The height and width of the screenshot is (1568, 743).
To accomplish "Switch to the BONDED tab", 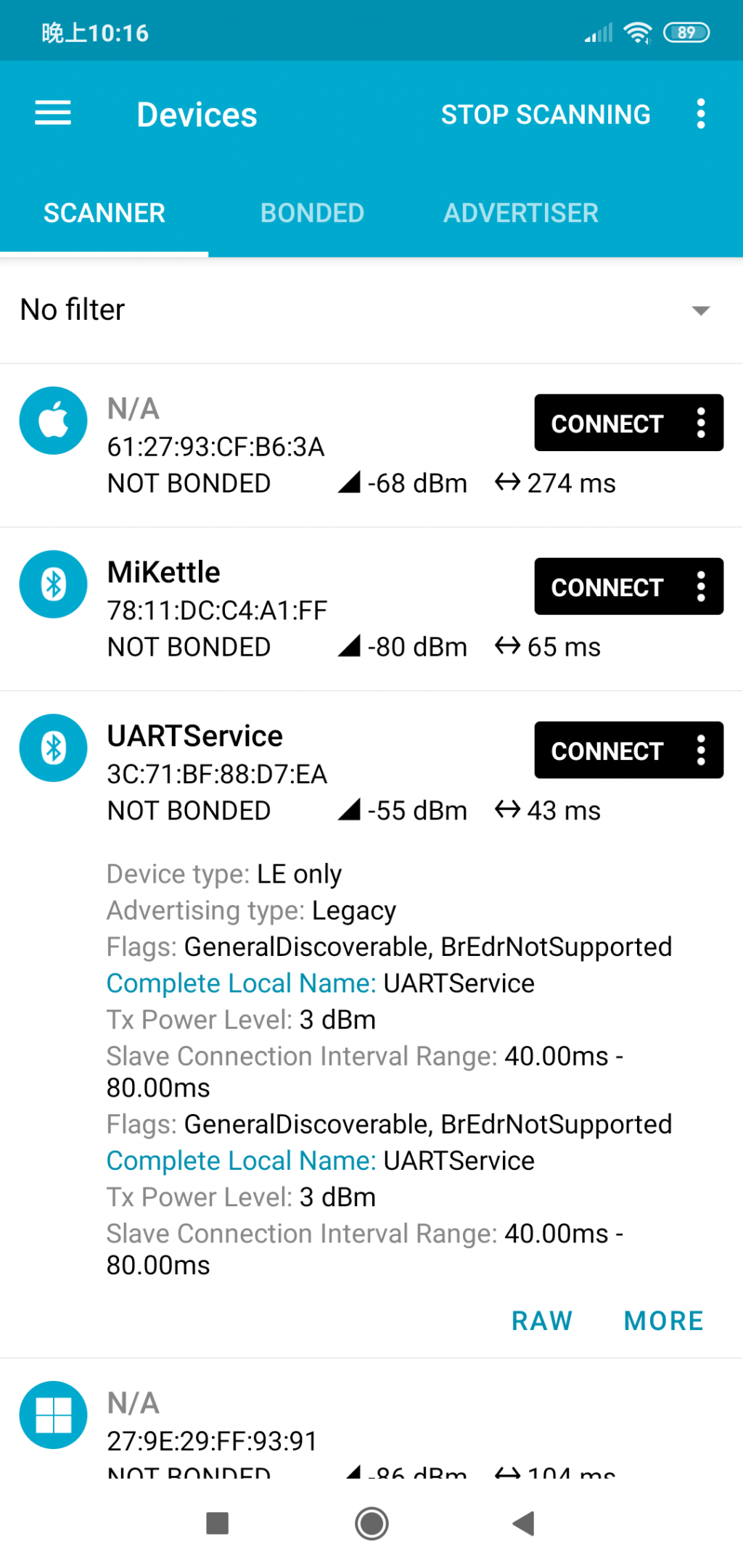I will [x=312, y=213].
